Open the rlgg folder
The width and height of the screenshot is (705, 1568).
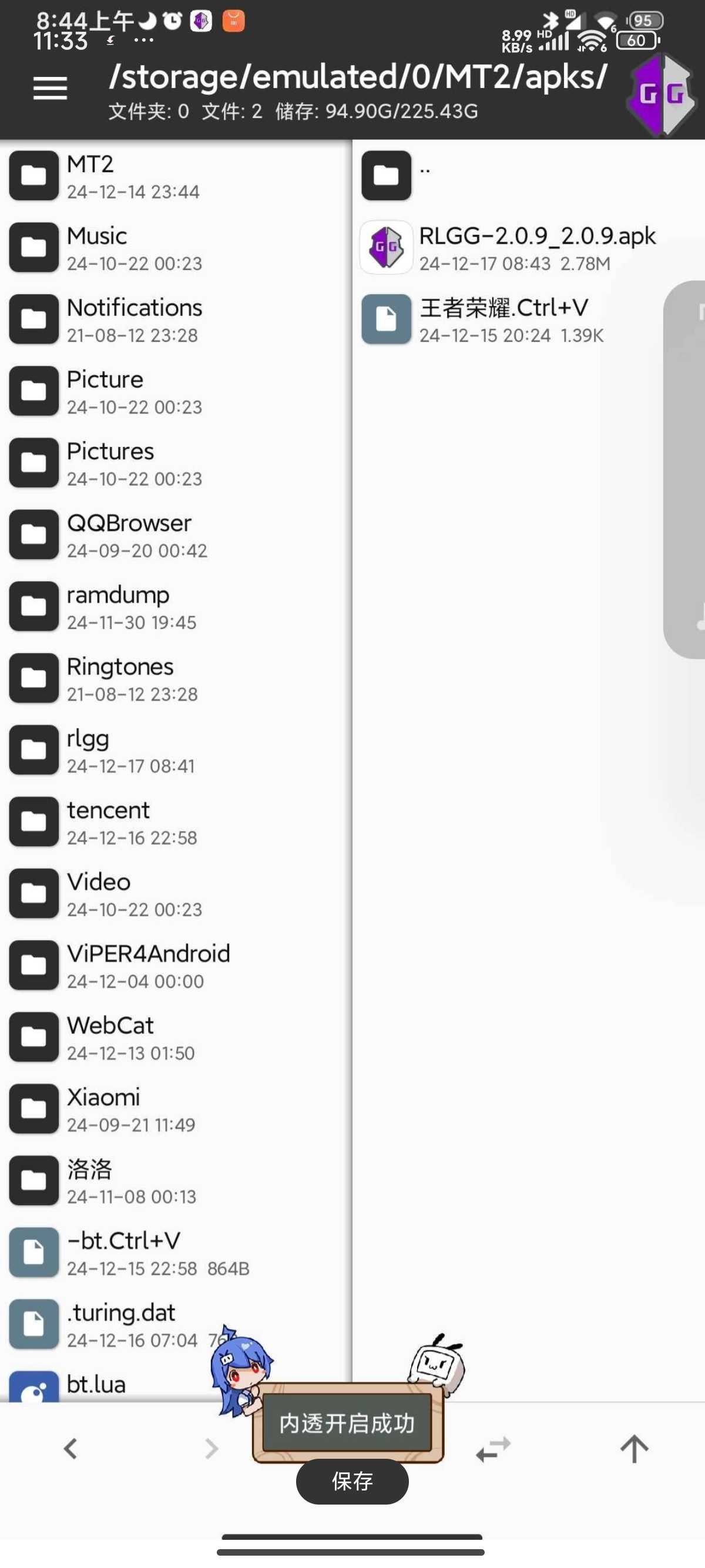coord(175,751)
